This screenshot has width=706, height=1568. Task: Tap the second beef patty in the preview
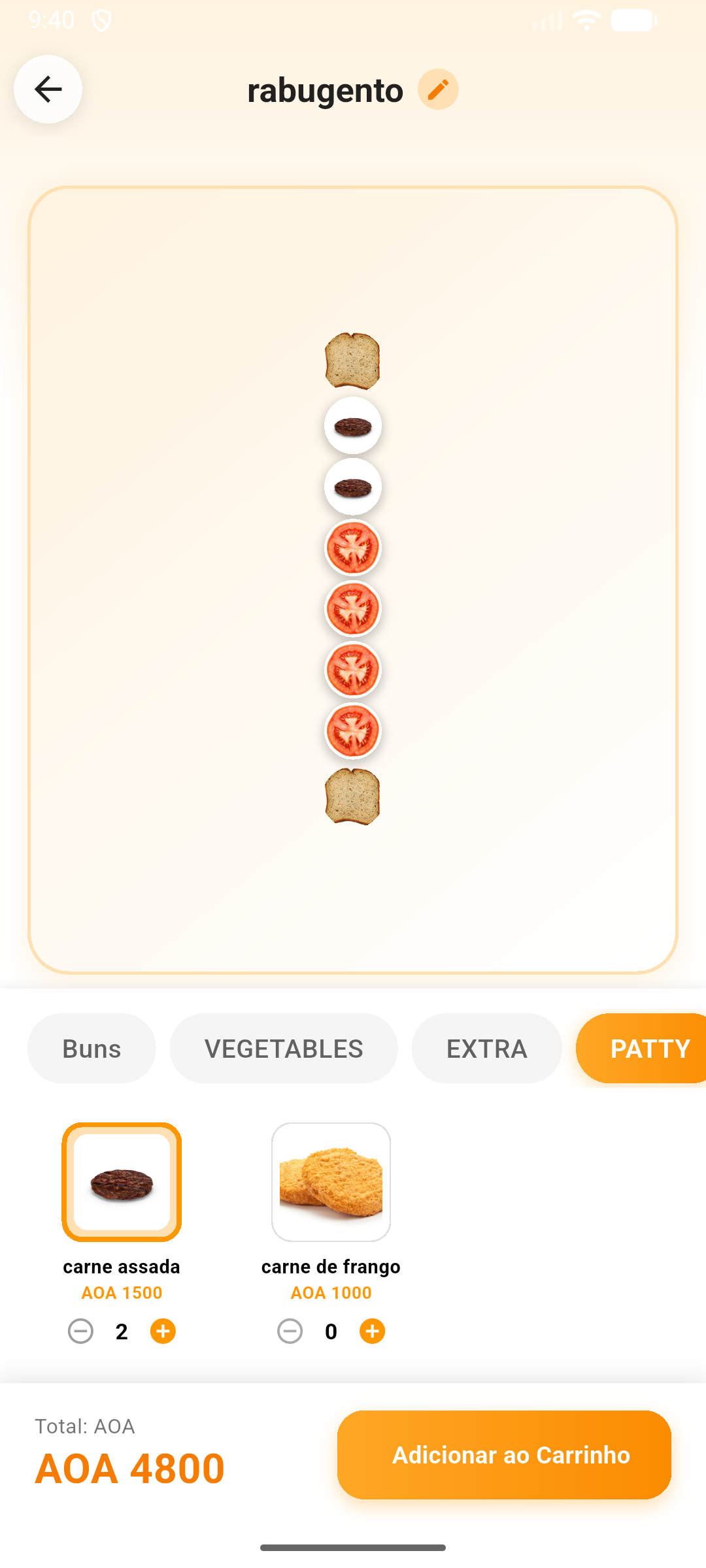click(x=352, y=486)
